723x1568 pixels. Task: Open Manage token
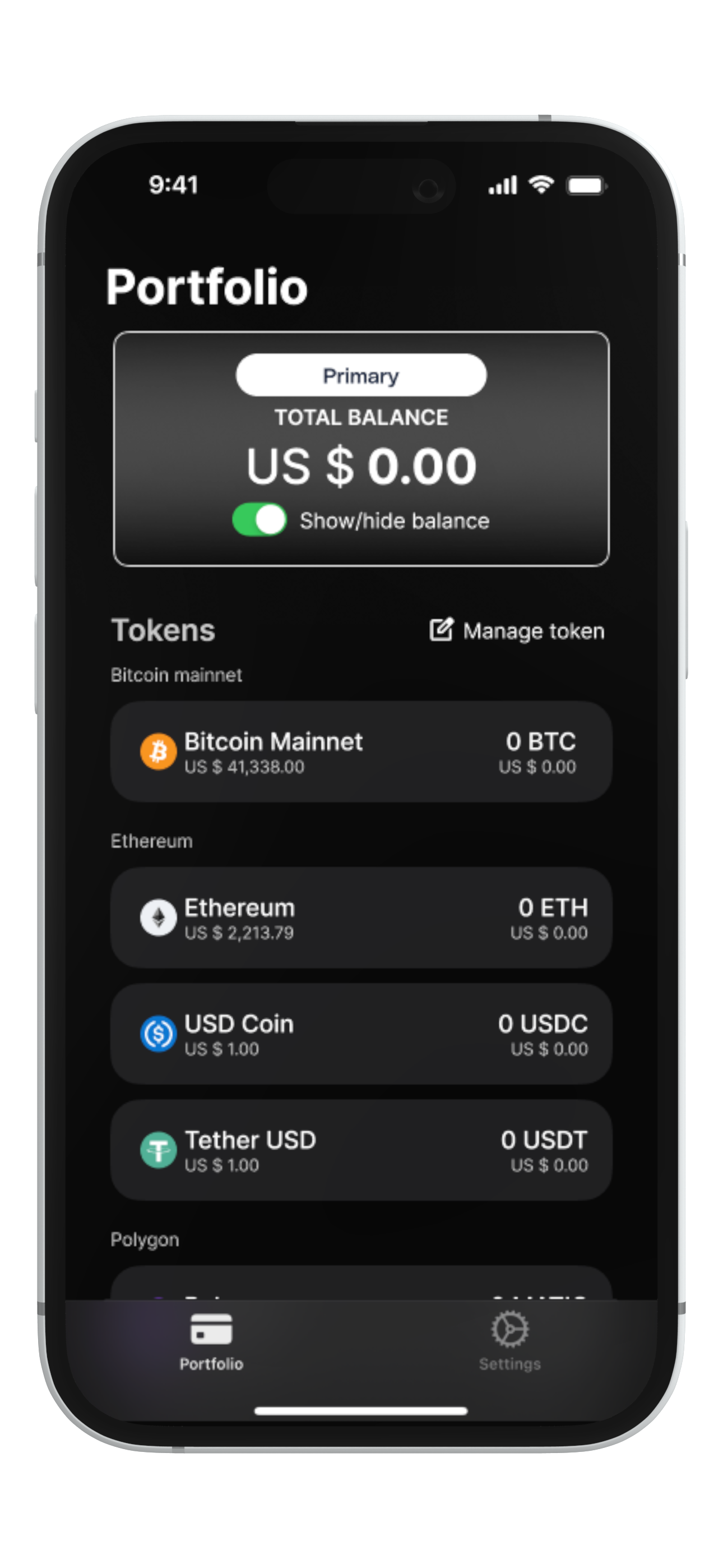(x=517, y=630)
